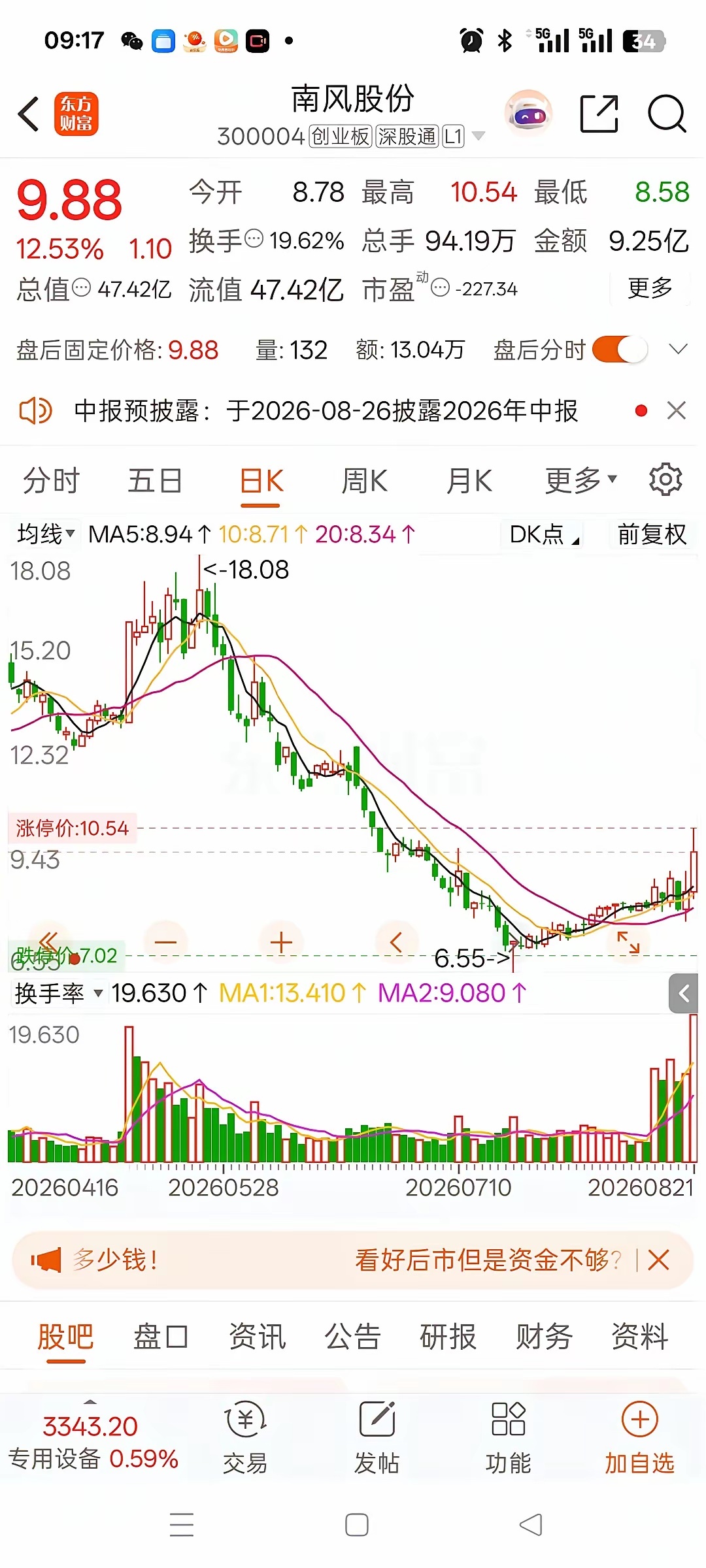Toggle the 盘后分时 switch
The height and width of the screenshot is (1568, 706).
tap(620, 350)
